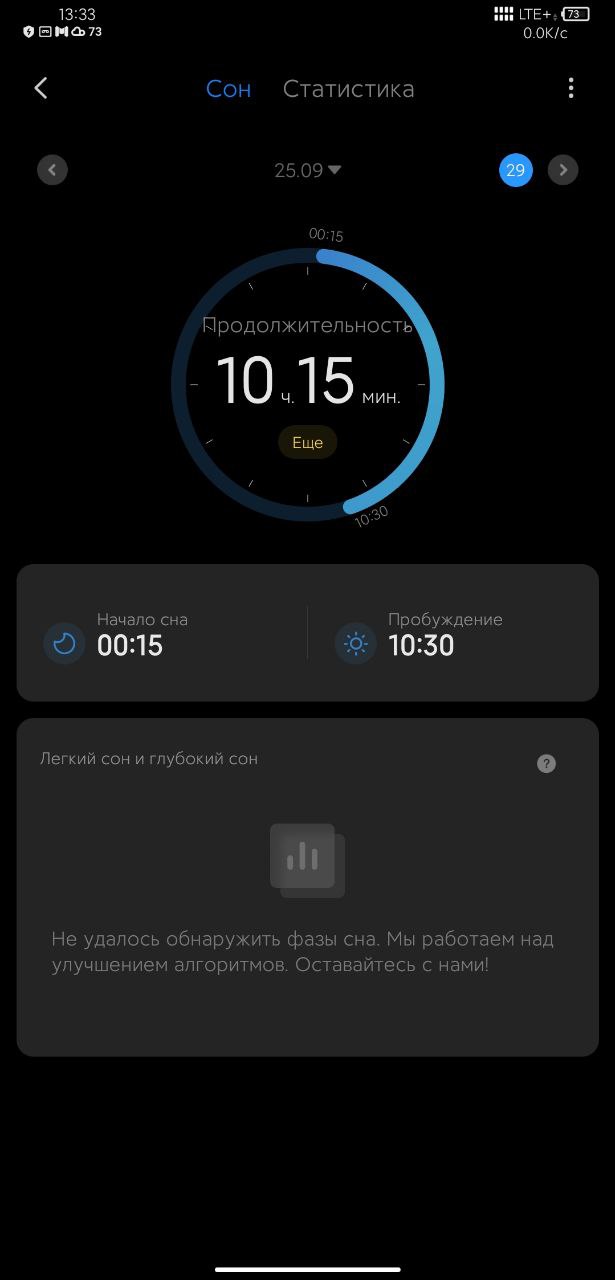Select the Сон tab
The width and height of the screenshot is (615, 1280).
(228, 89)
